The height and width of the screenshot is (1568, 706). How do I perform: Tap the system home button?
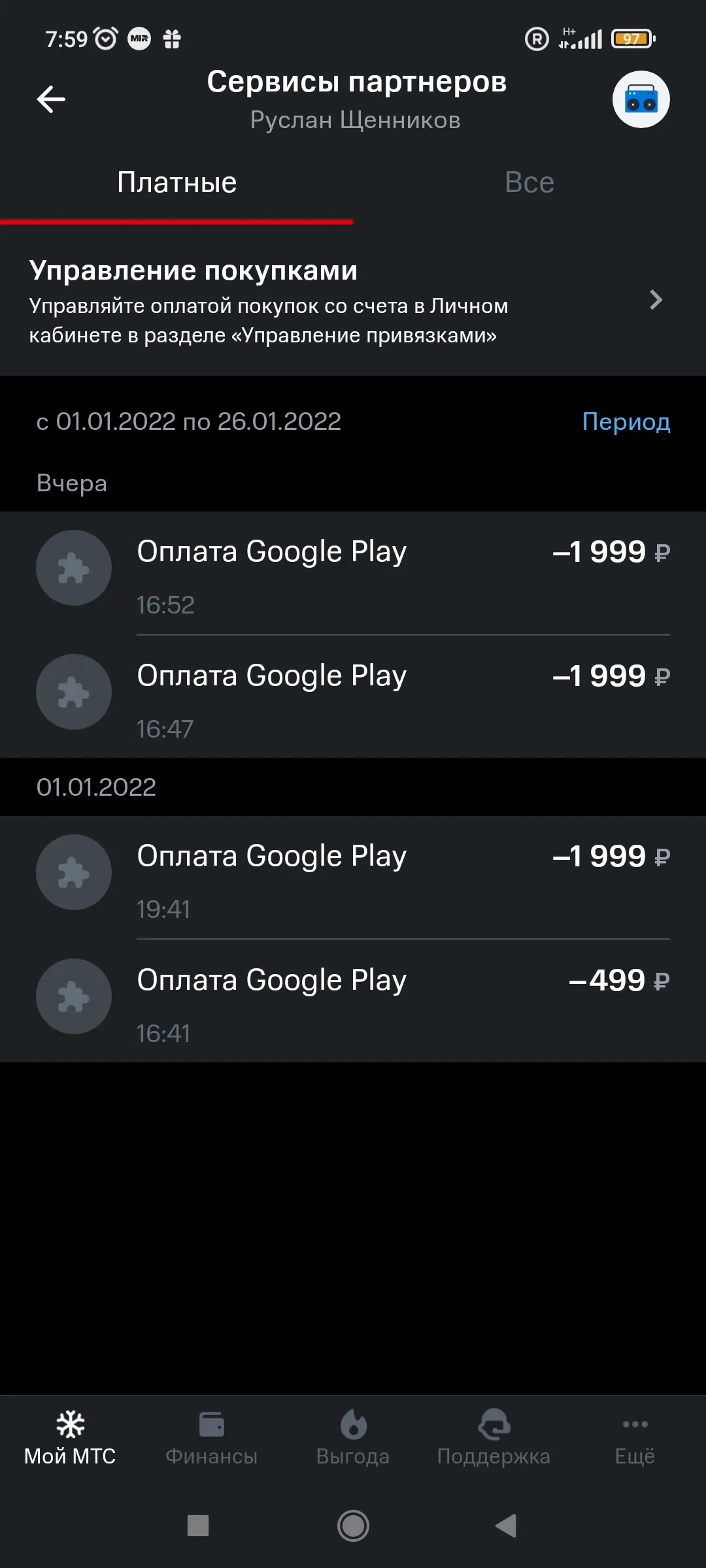pyautogui.click(x=353, y=1526)
